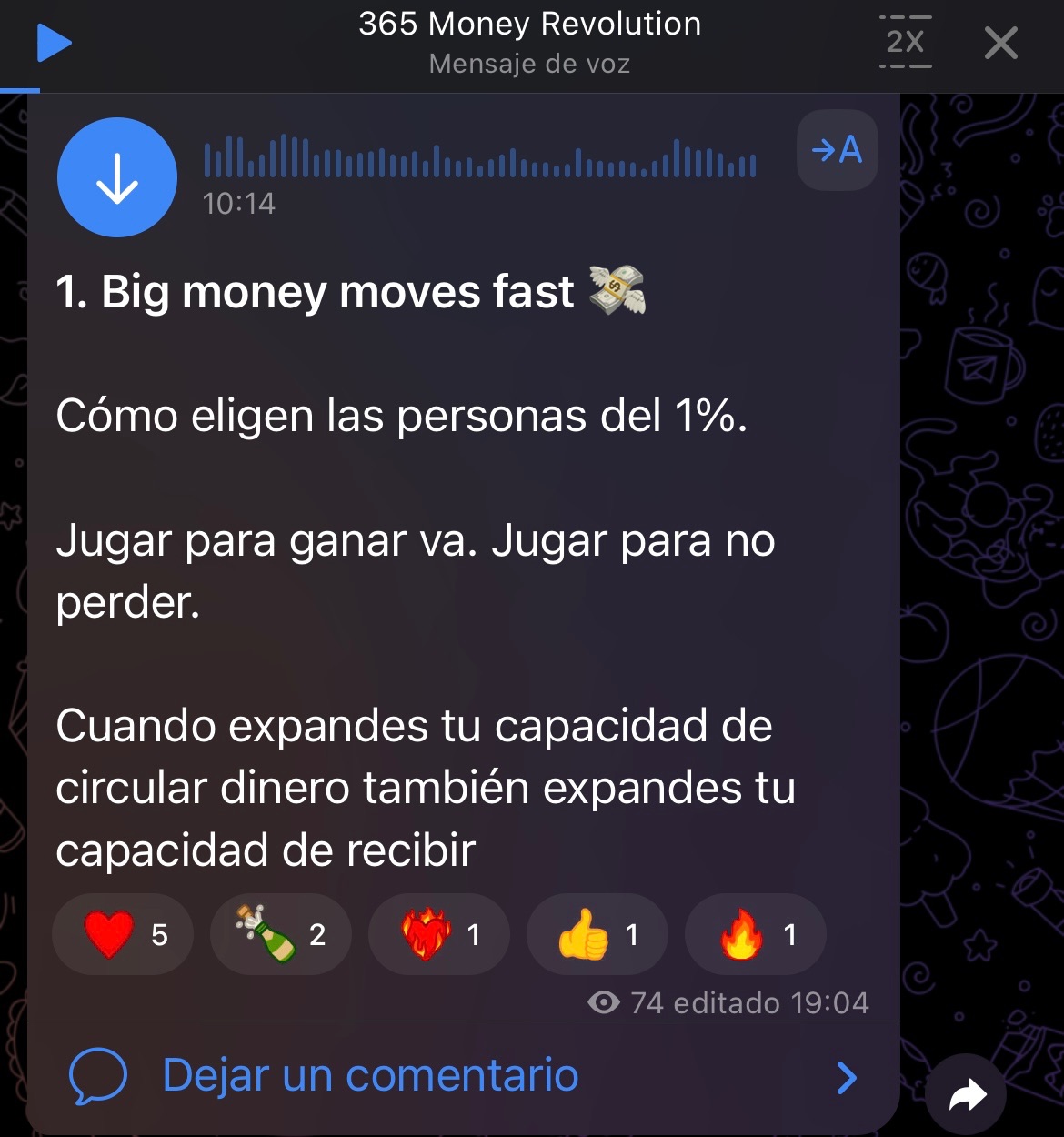The image size is (1064, 1137).
Task: React with the heart on fire emoji
Action: 438,934
